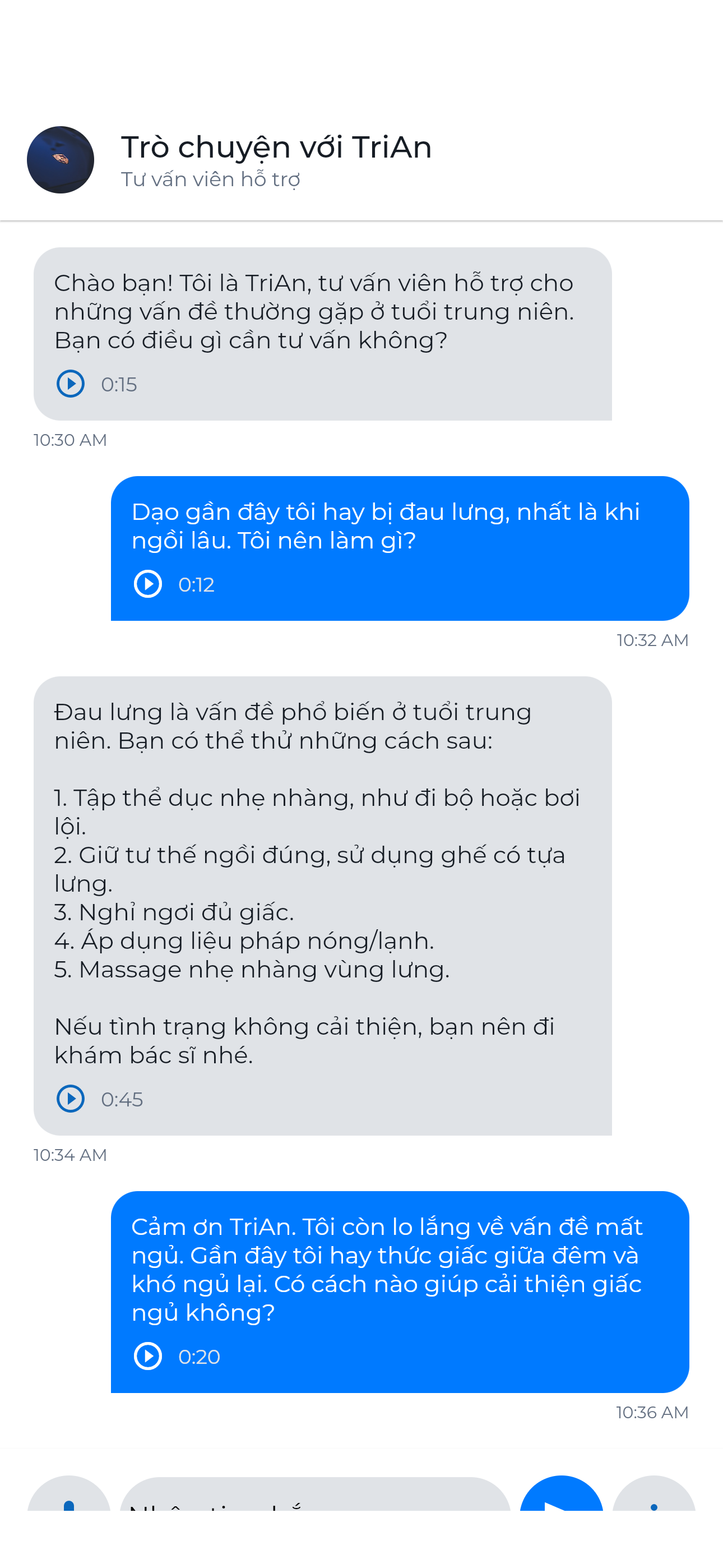
Task: Play the 0:20 insomnia question audio
Action: pyautogui.click(x=148, y=1356)
